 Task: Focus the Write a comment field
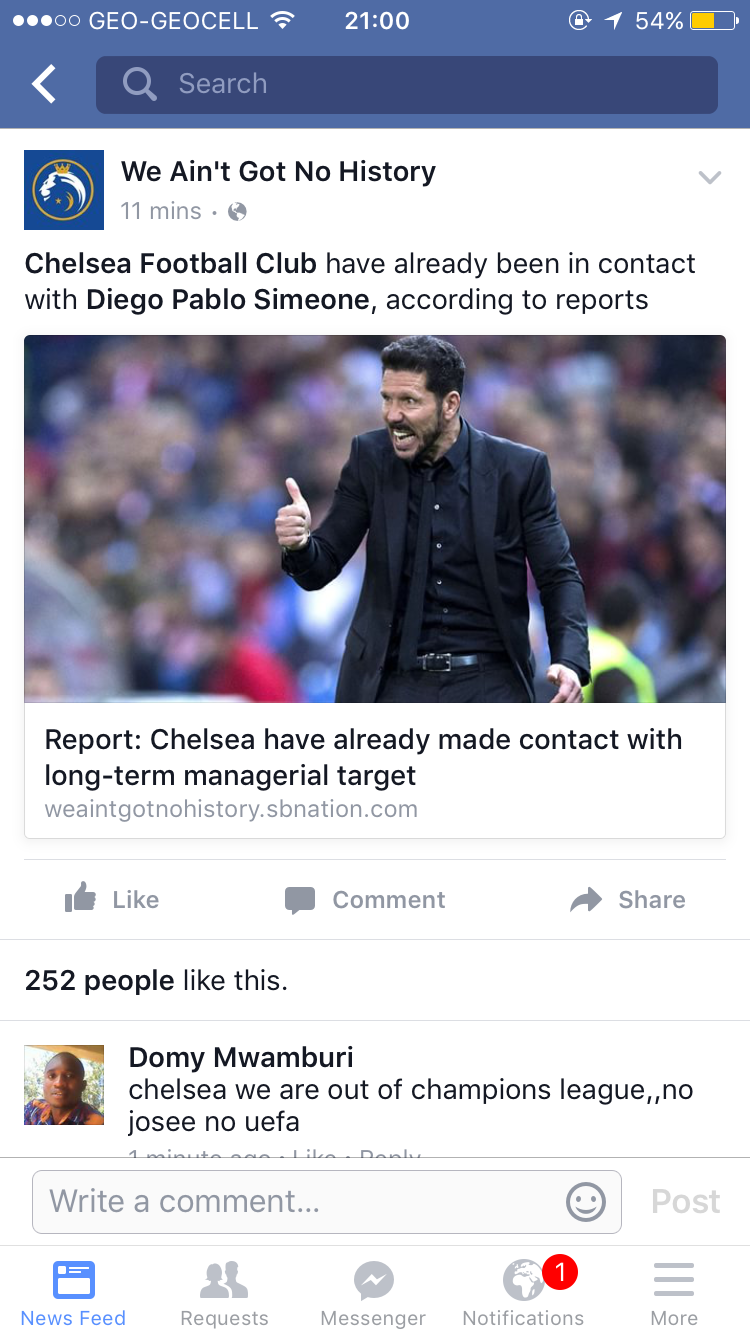coord(300,1201)
